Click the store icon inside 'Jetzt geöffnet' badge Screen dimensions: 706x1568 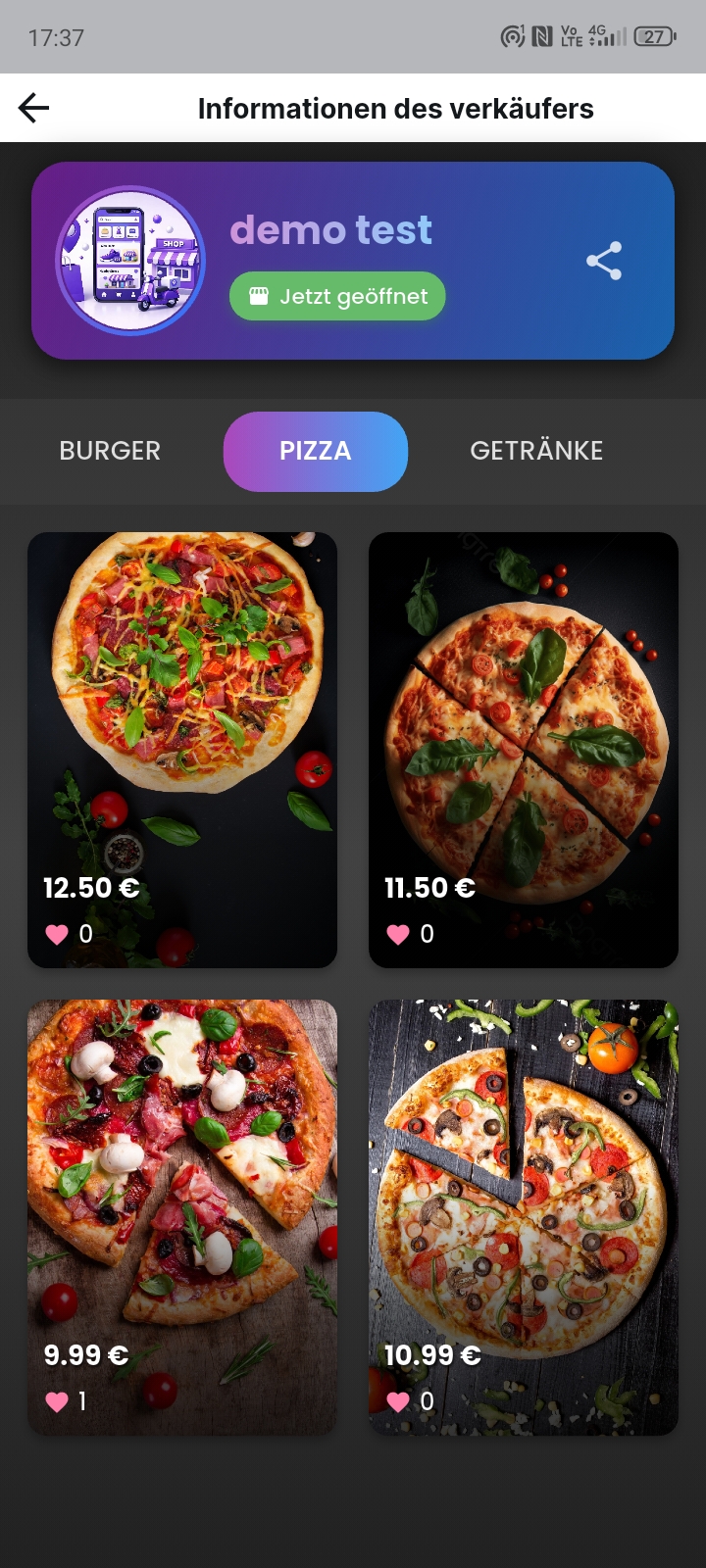(259, 294)
